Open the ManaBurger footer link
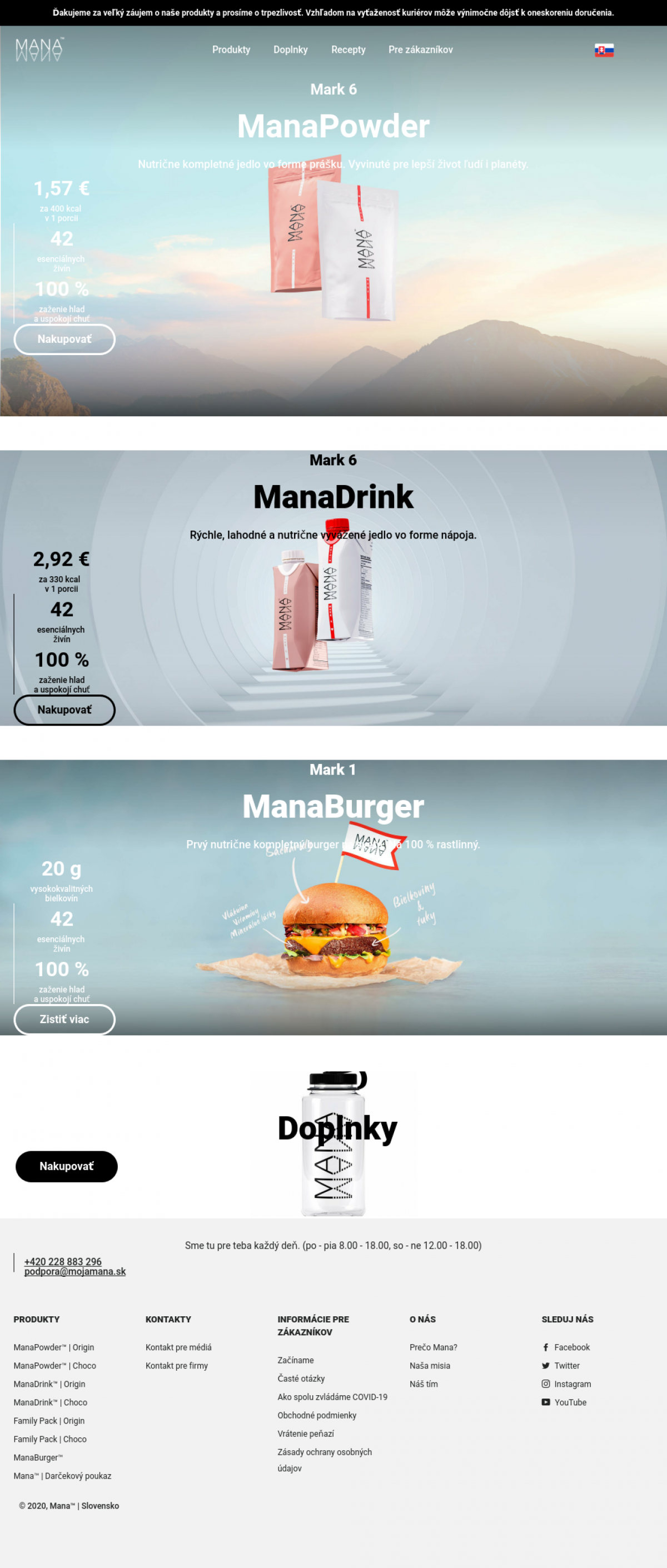667x1568 pixels. coord(38,1457)
